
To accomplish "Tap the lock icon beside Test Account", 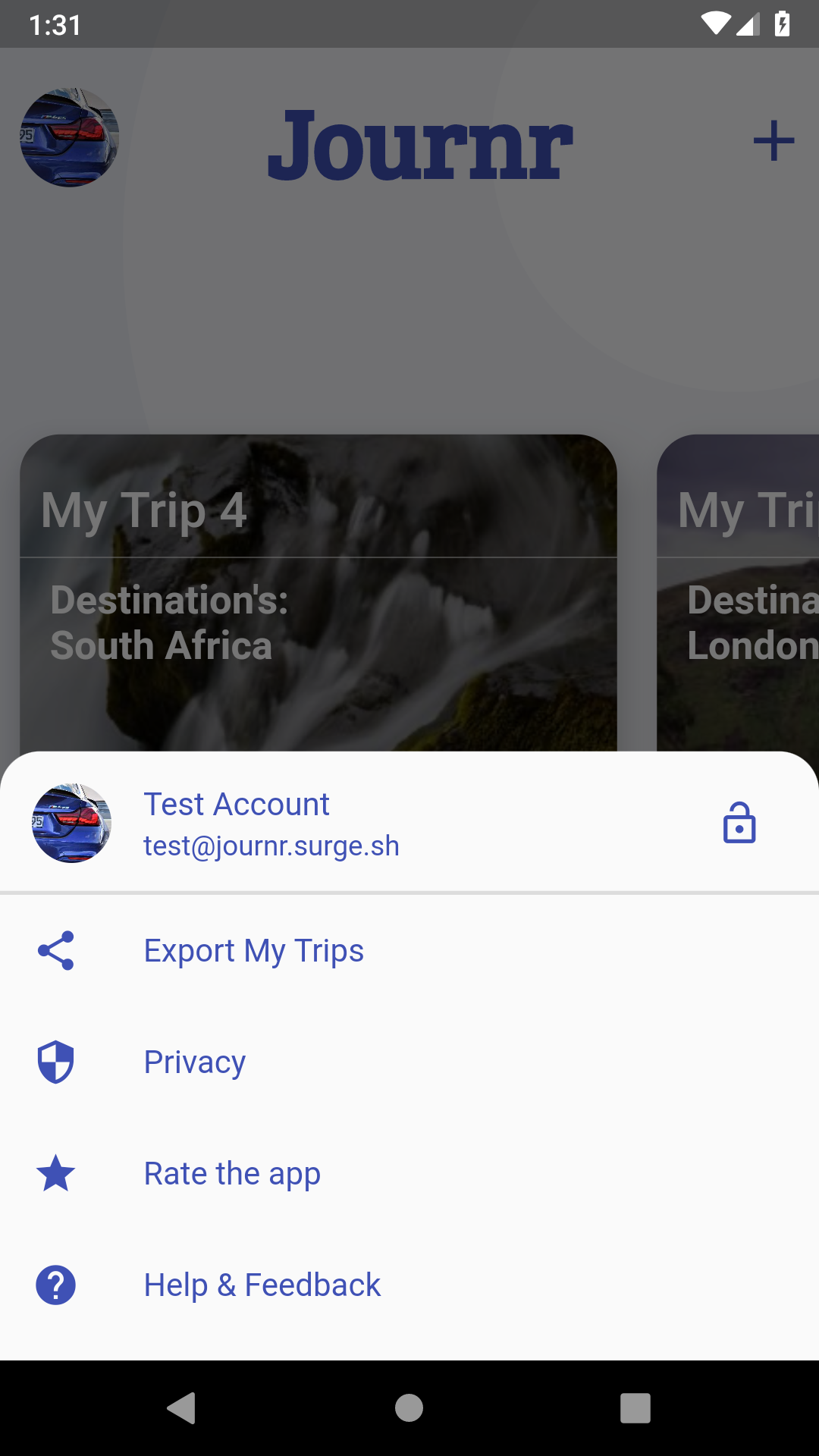I will pyautogui.click(x=739, y=823).
